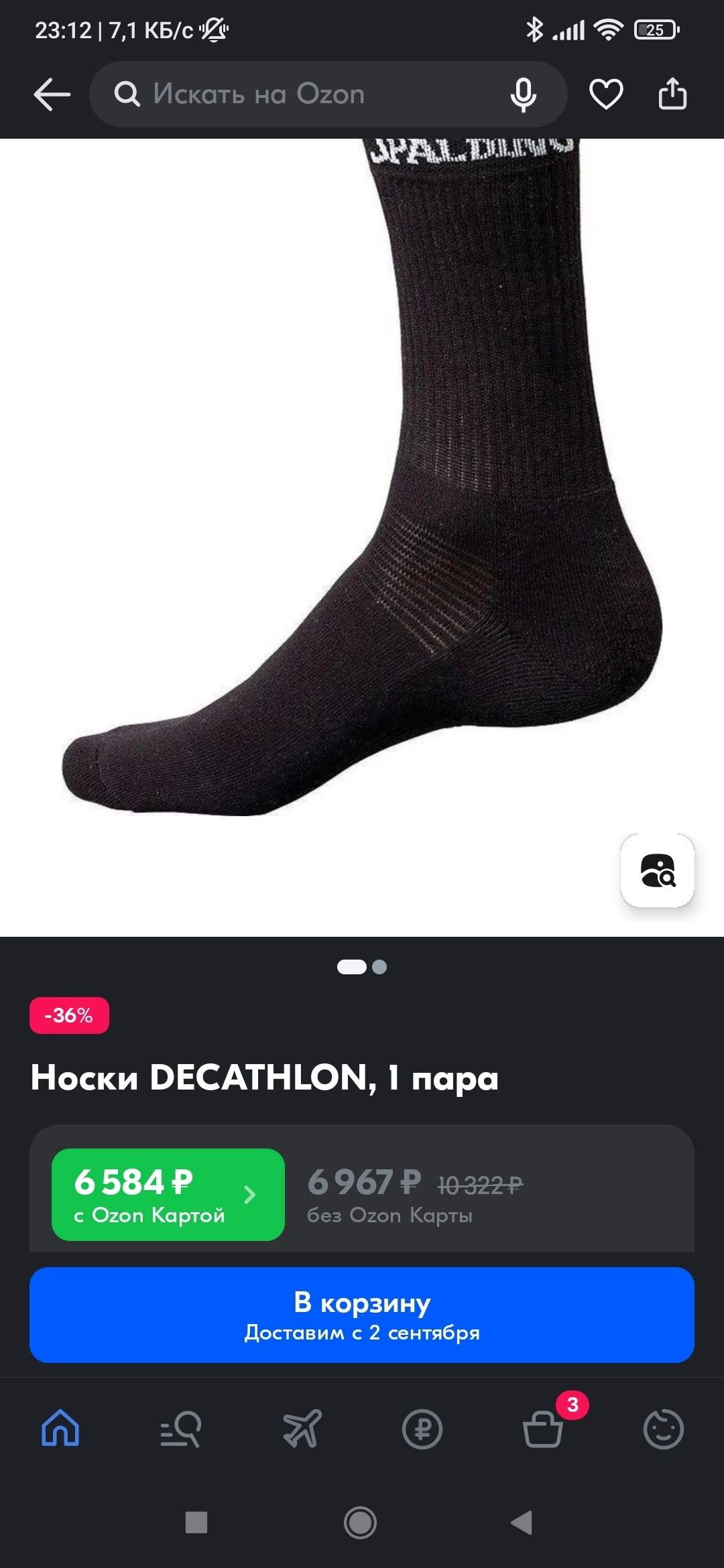Add the socks to favorites

point(605,94)
